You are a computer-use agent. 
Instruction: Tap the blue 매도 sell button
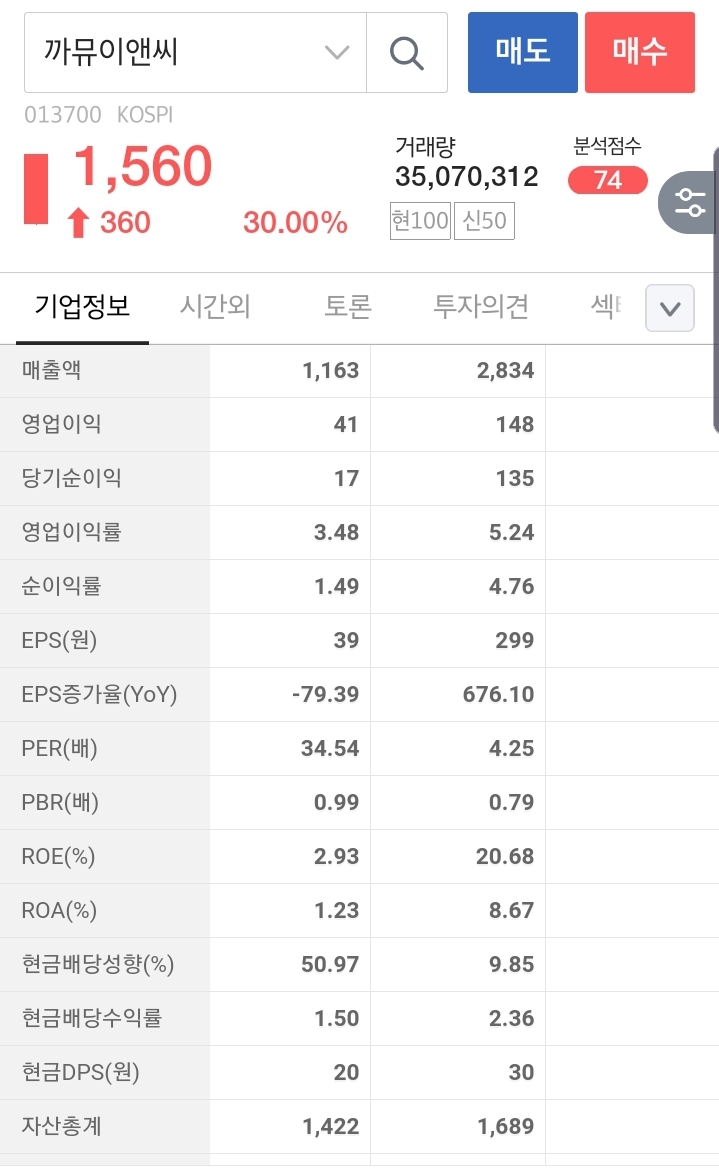click(523, 52)
